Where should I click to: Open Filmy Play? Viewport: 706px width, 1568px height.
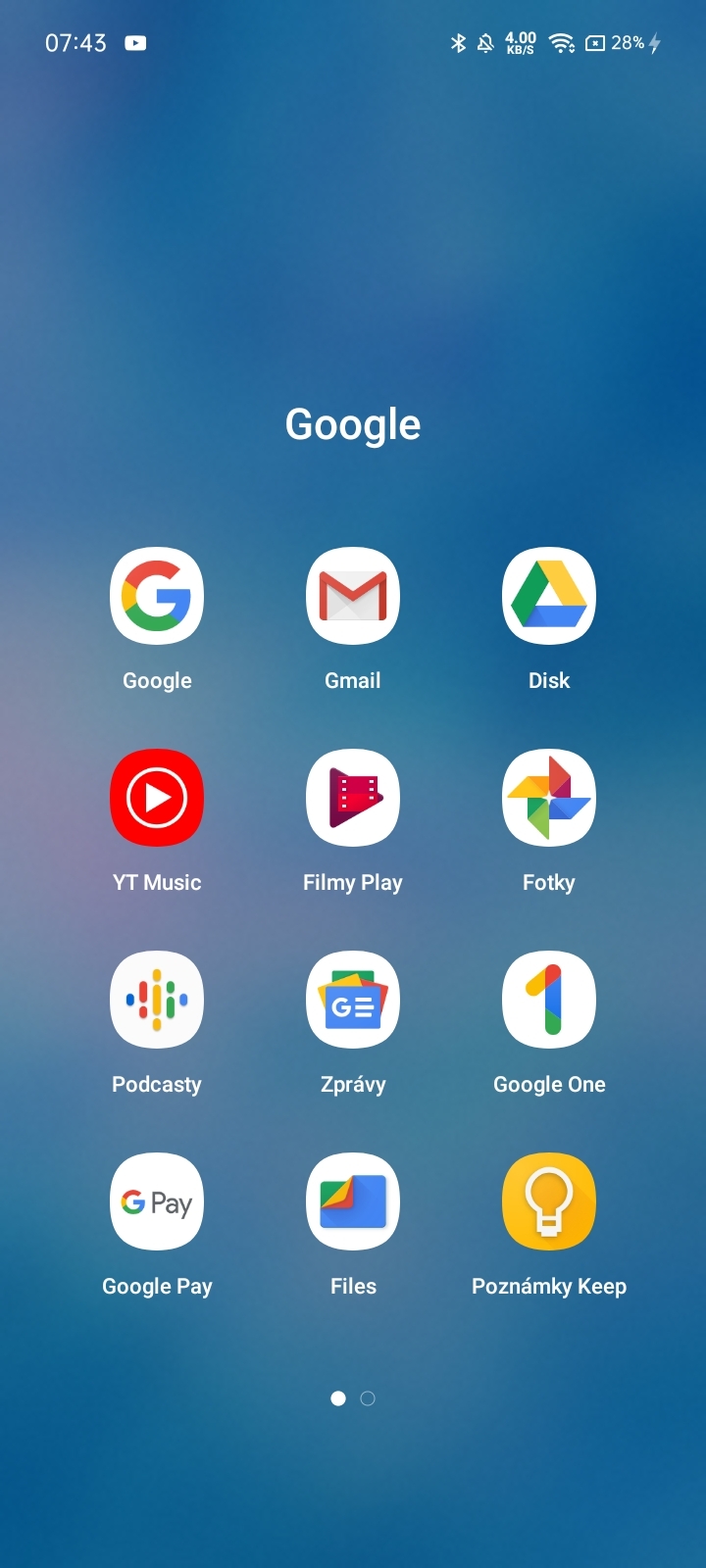[x=353, y=797]
